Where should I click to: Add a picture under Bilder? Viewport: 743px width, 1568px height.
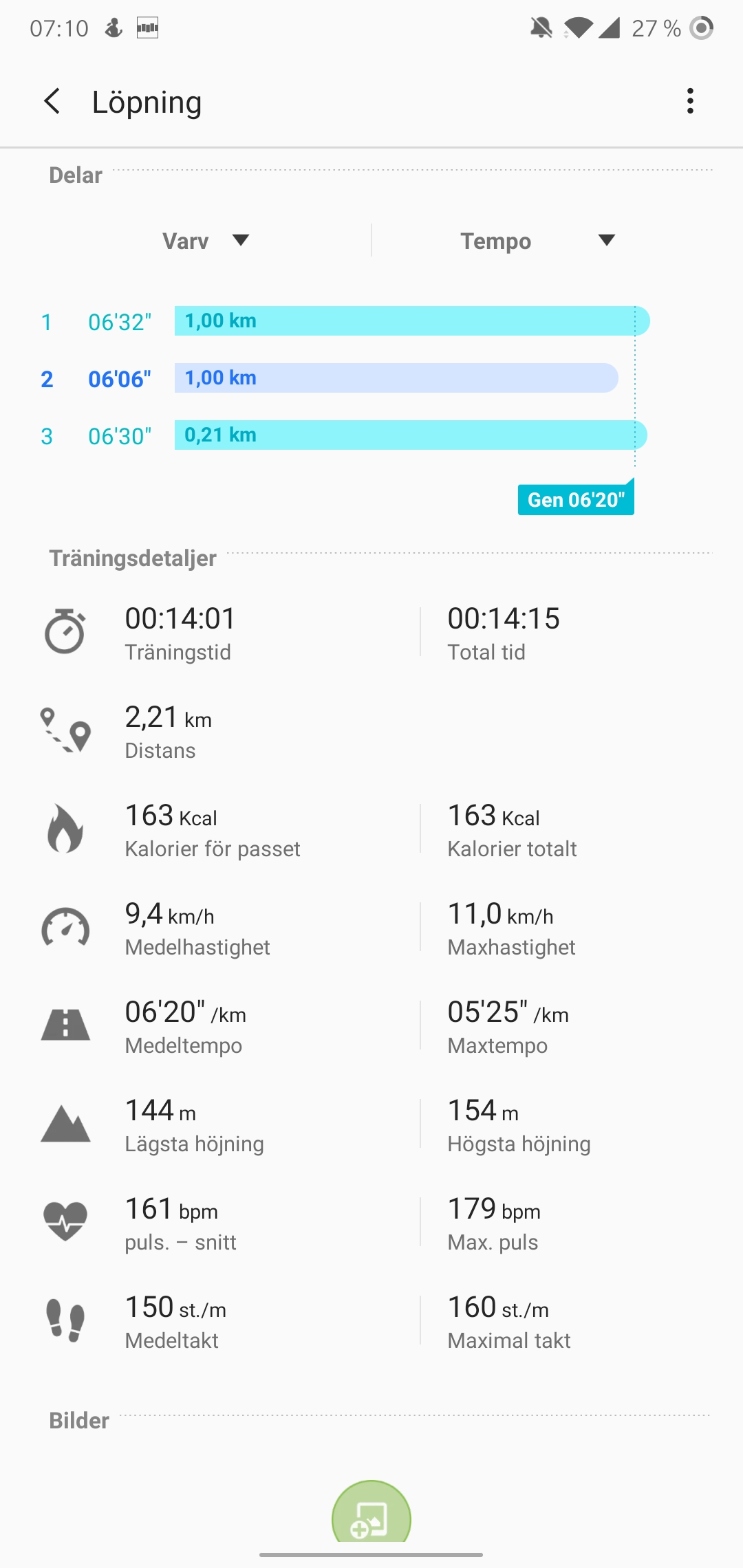pyautogui.click(x=371, y=1516)
